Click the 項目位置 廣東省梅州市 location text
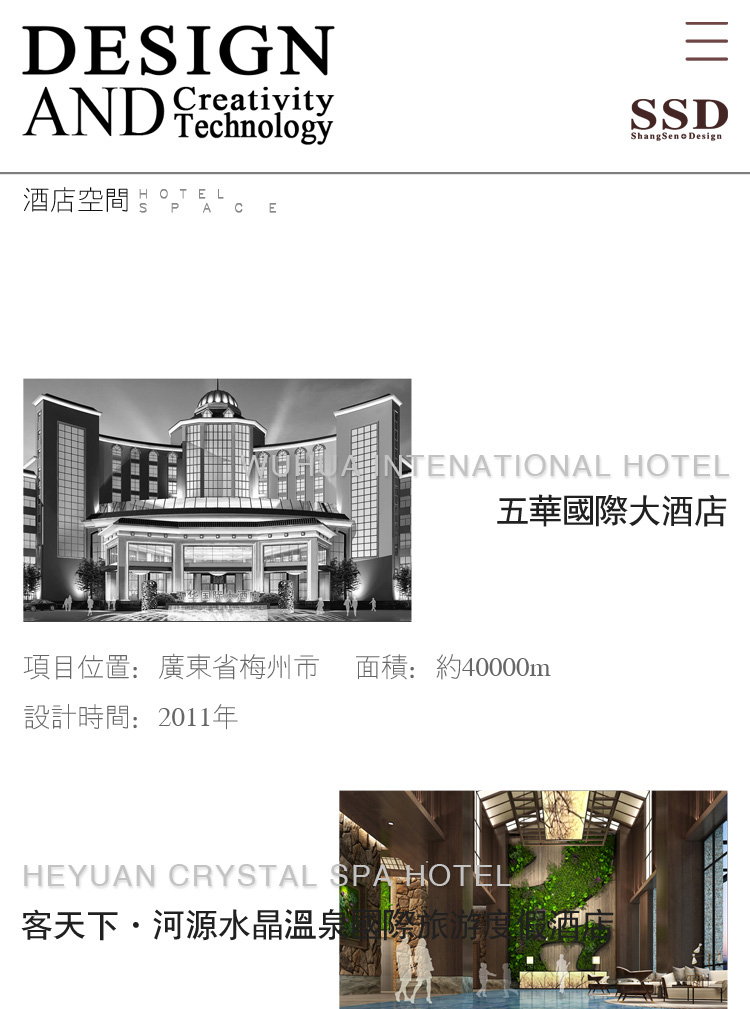750x1009 pixels. pyautogui.click(x=170, y=668)
